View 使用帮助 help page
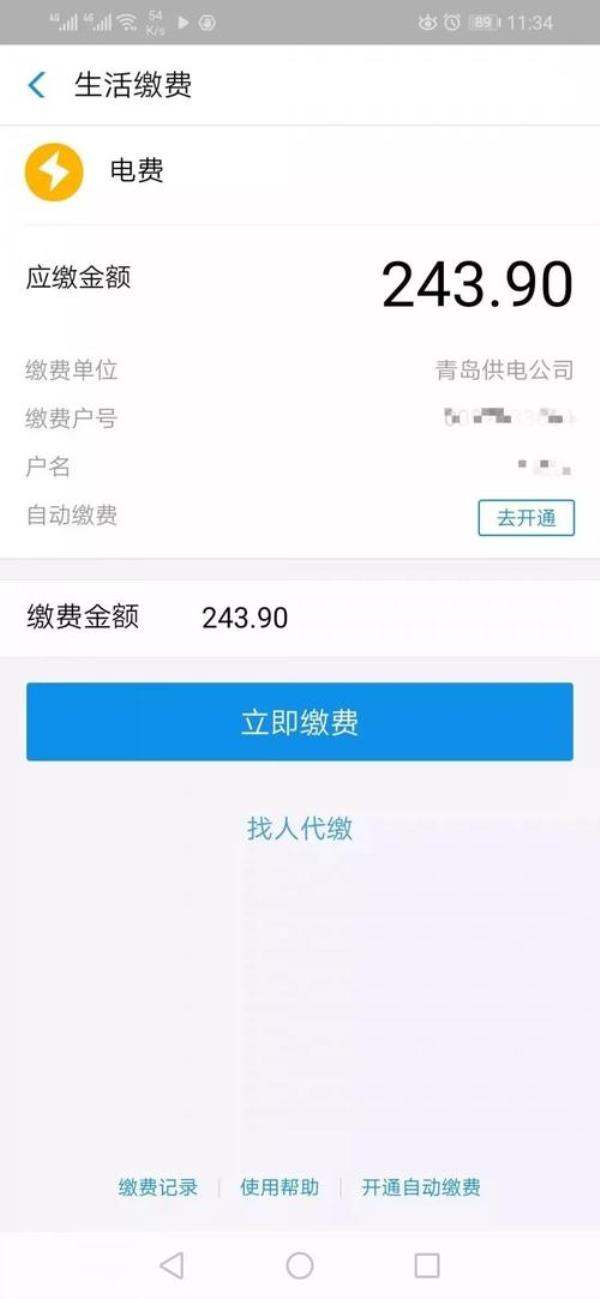 click(279, 1187)
